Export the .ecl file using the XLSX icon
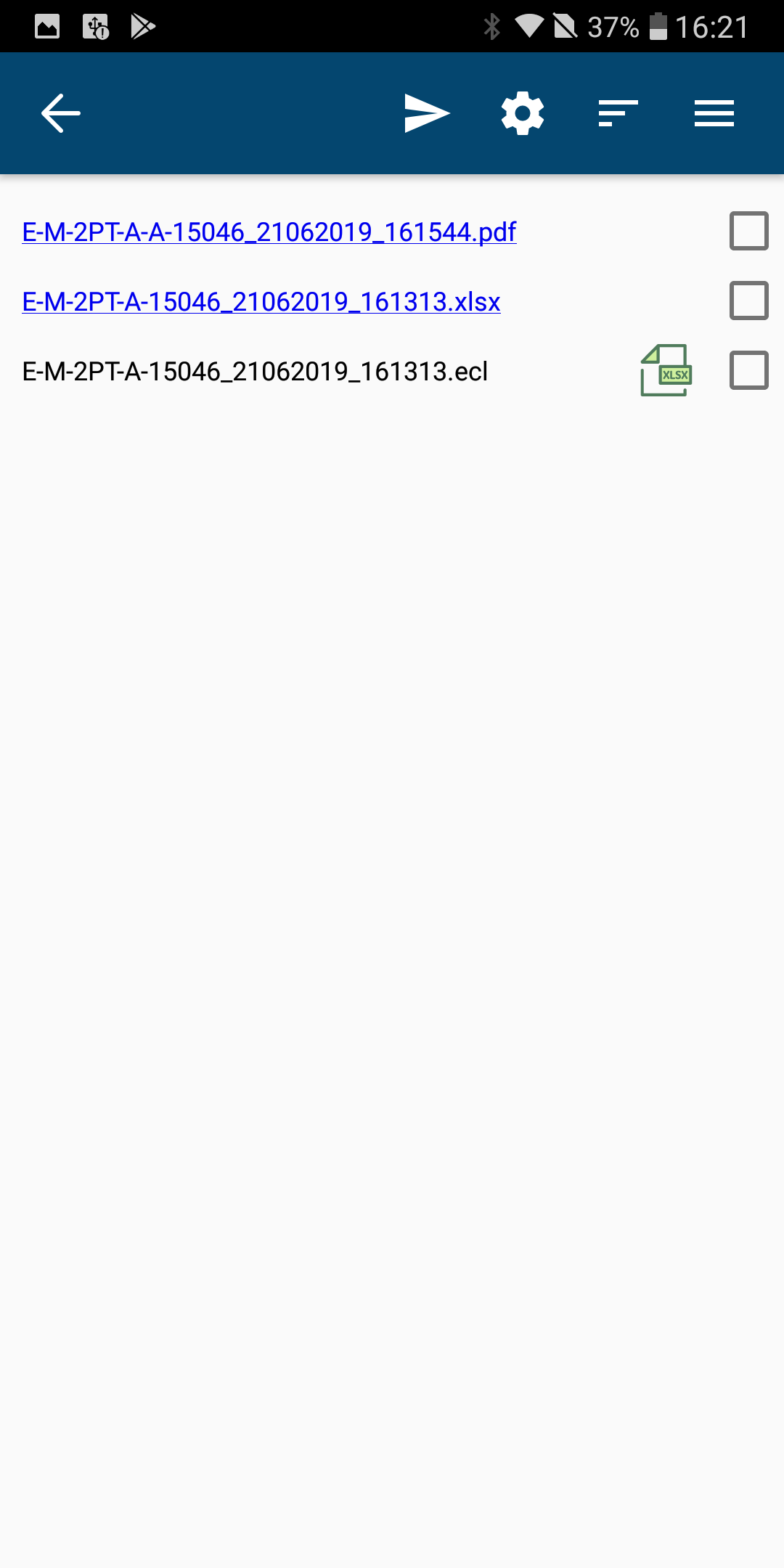 click(666, 370)
